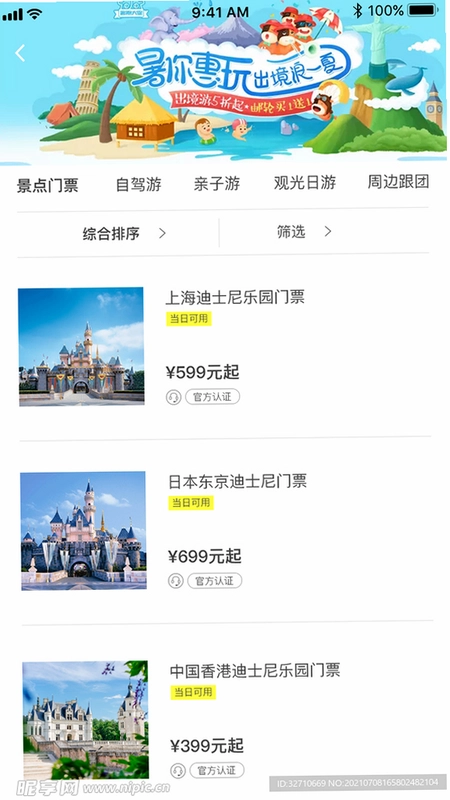Expand the 综合排序 sorting options

tap(124, 234)
